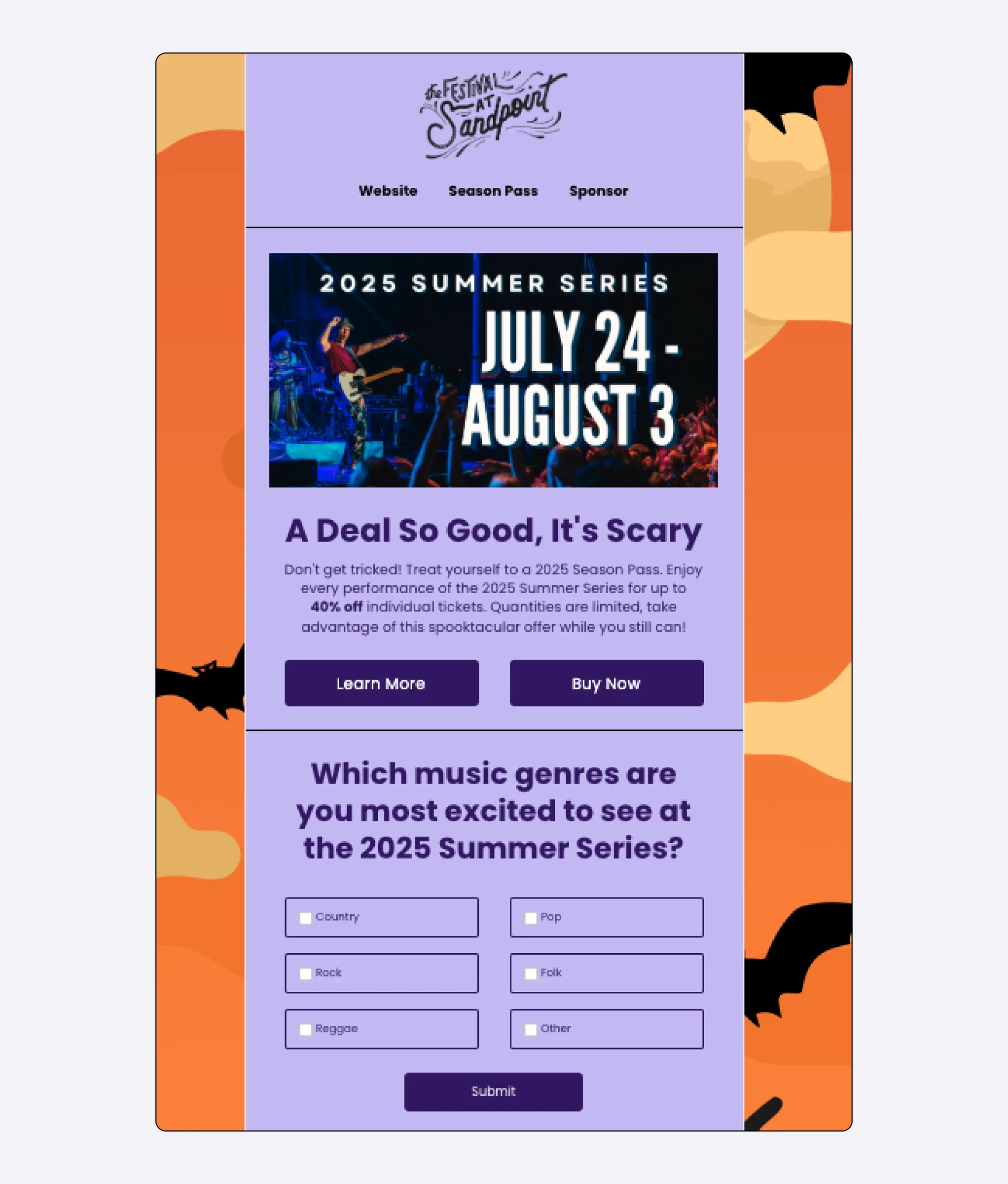This screenshot has width=1008, height=1184.
Task: Tap Buy Now for the season pass
Action: (x=606, y=682)
